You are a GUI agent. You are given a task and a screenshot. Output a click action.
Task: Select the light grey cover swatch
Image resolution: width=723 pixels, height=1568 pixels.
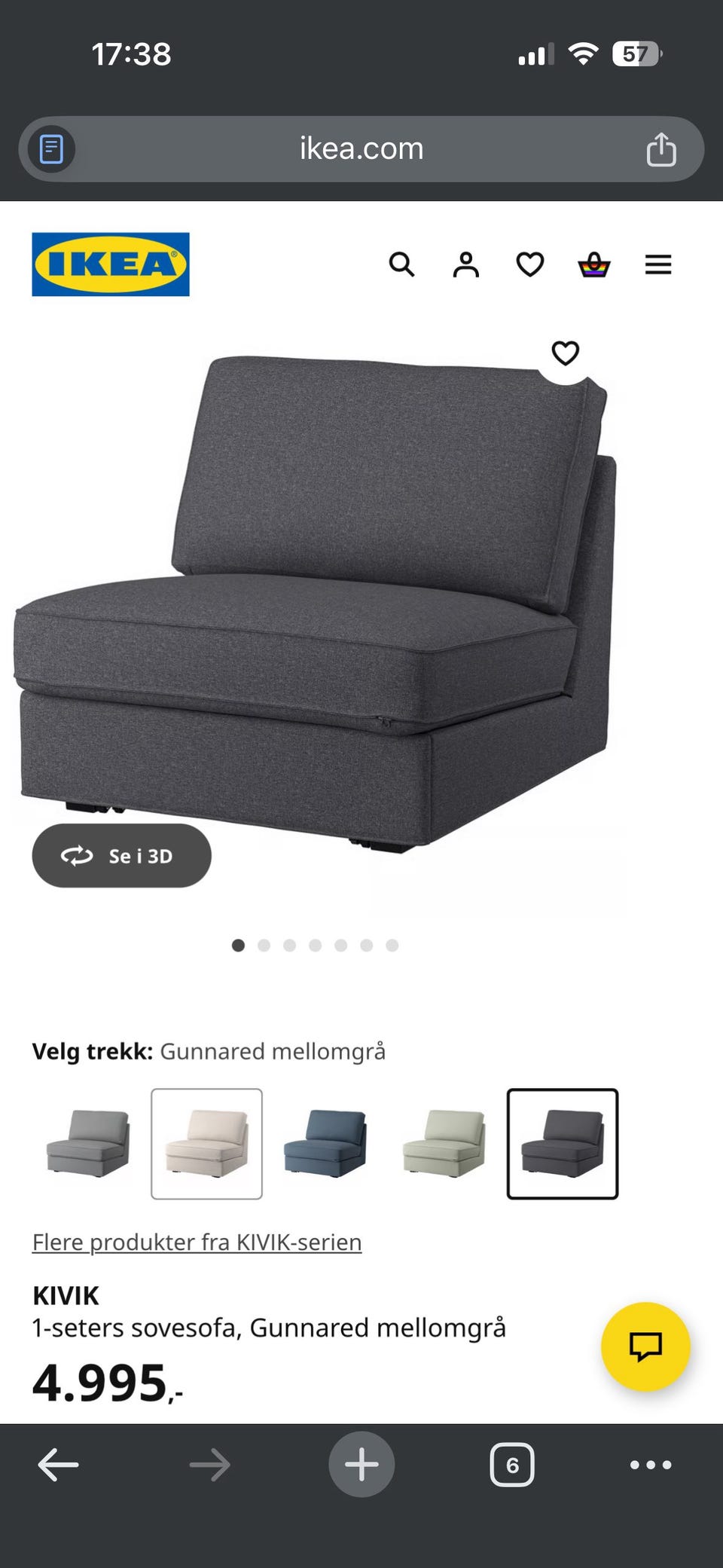point(88,1143)
